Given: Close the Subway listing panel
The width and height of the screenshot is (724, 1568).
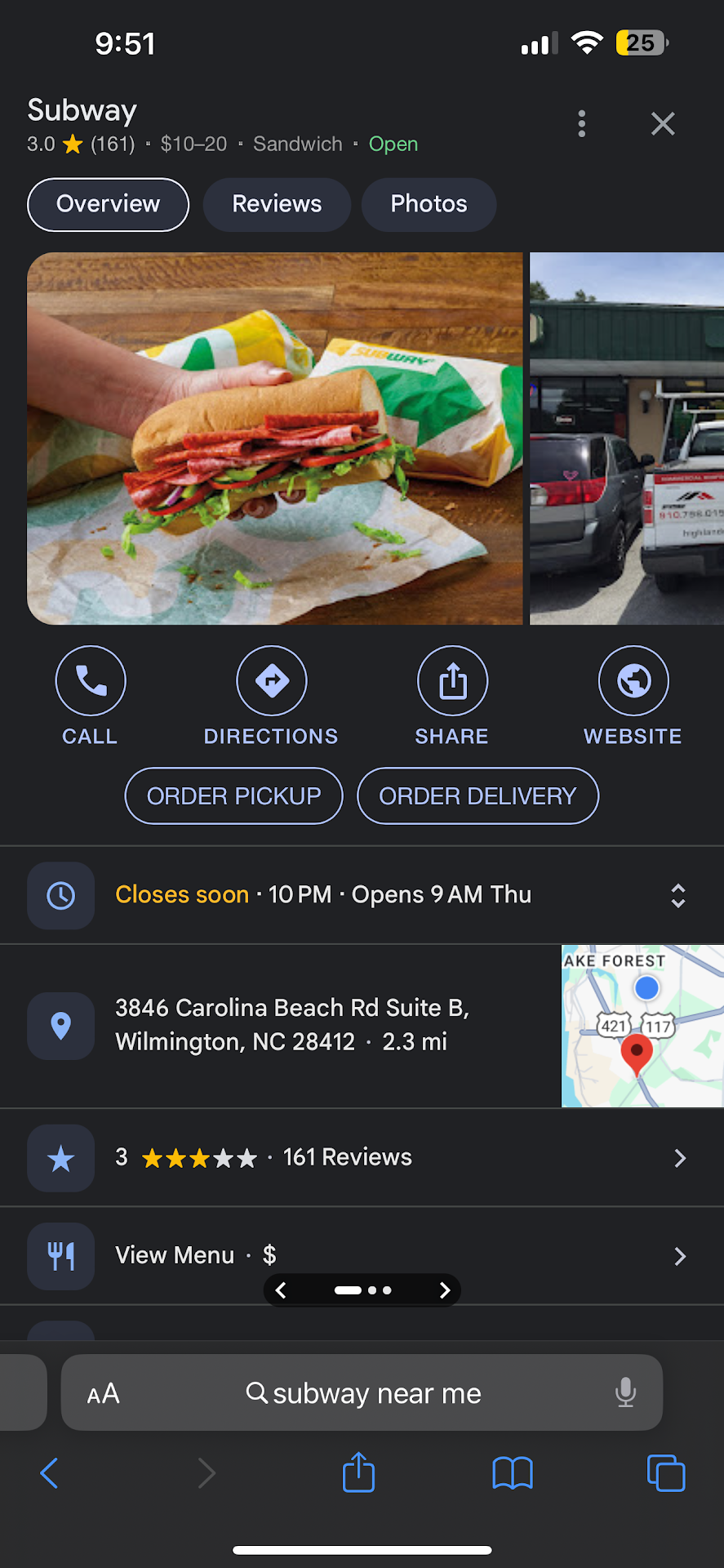Looking at the screenshot, I should pos(663,124).
